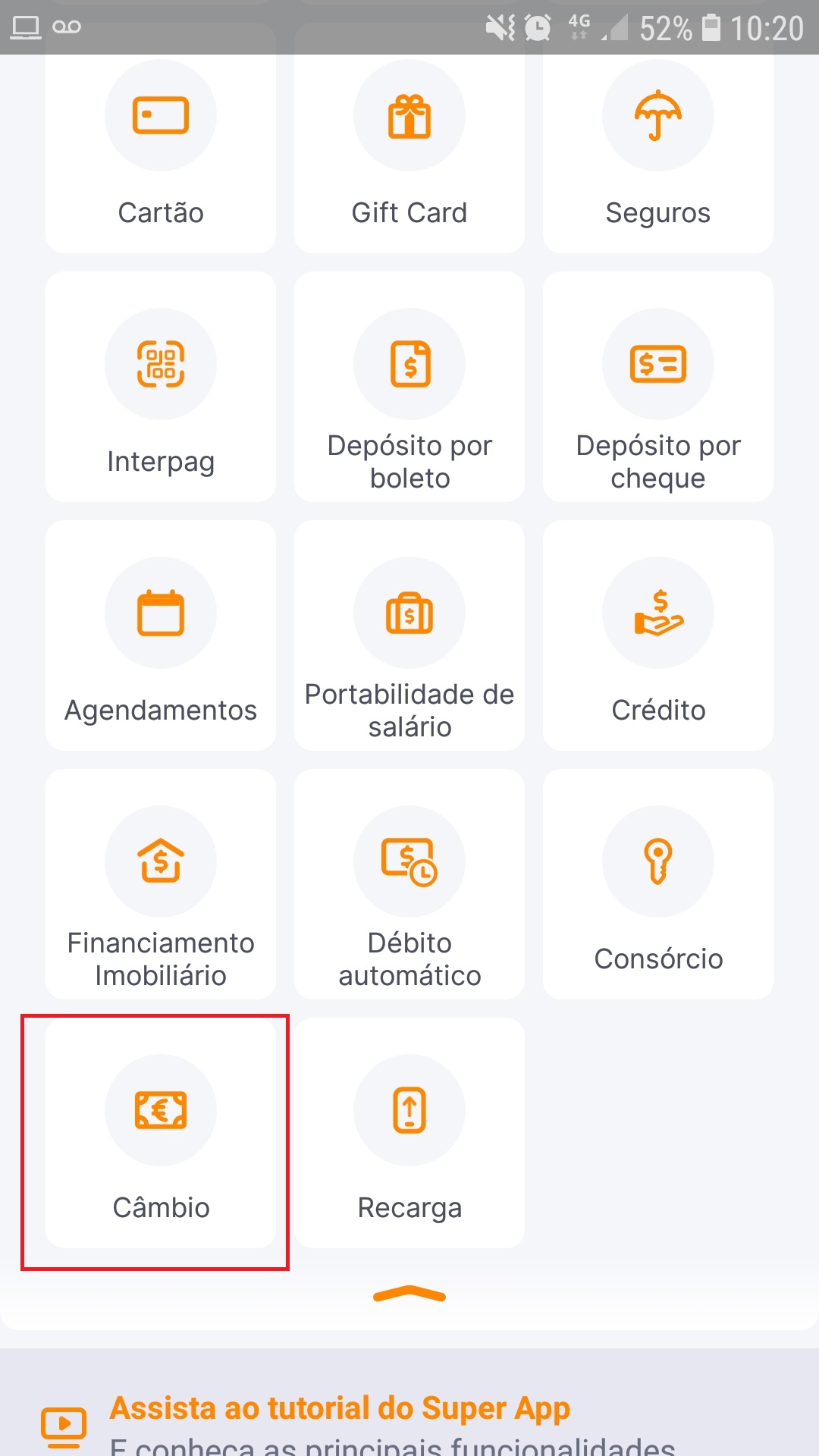The height and width of the screenshot is (1456, 819).
Task: Open Agendamentos
Action: tap(161, 635)
